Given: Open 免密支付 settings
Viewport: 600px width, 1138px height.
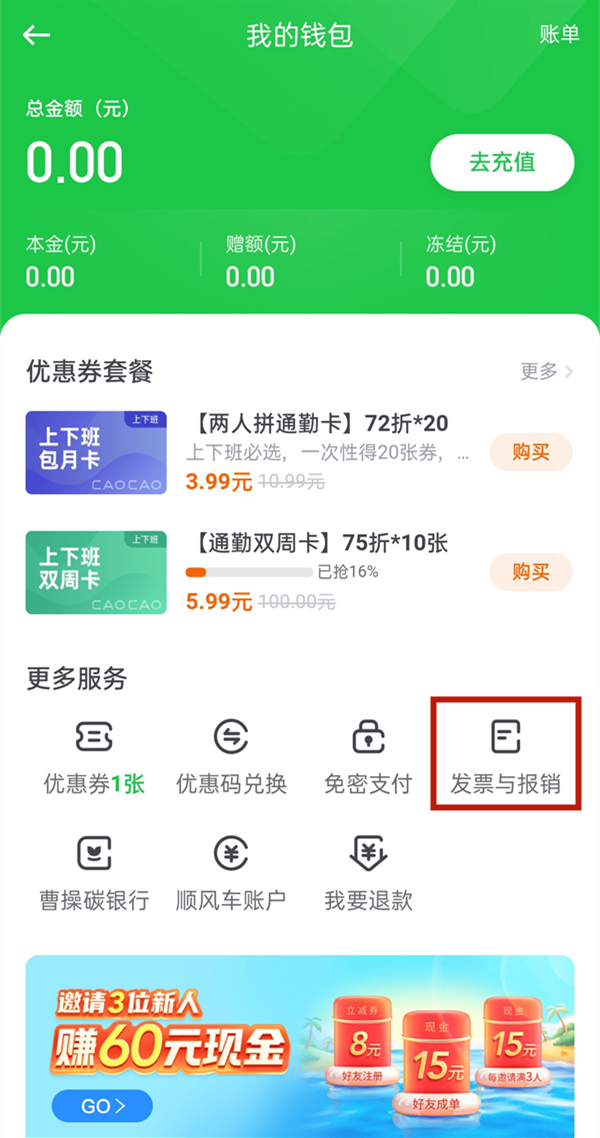Looking at the screenshot, I should 368,758.
